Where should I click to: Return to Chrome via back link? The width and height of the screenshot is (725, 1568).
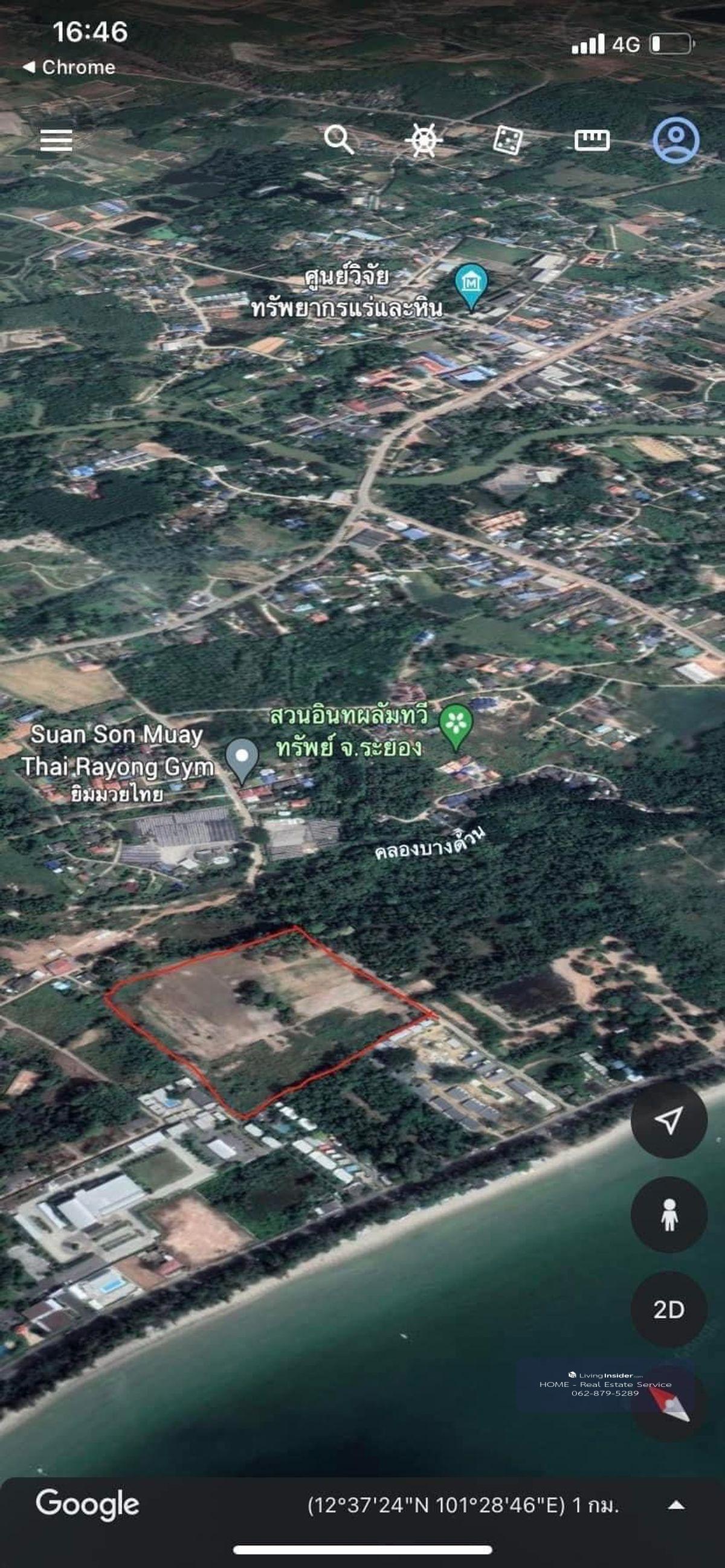coord(69,67)
